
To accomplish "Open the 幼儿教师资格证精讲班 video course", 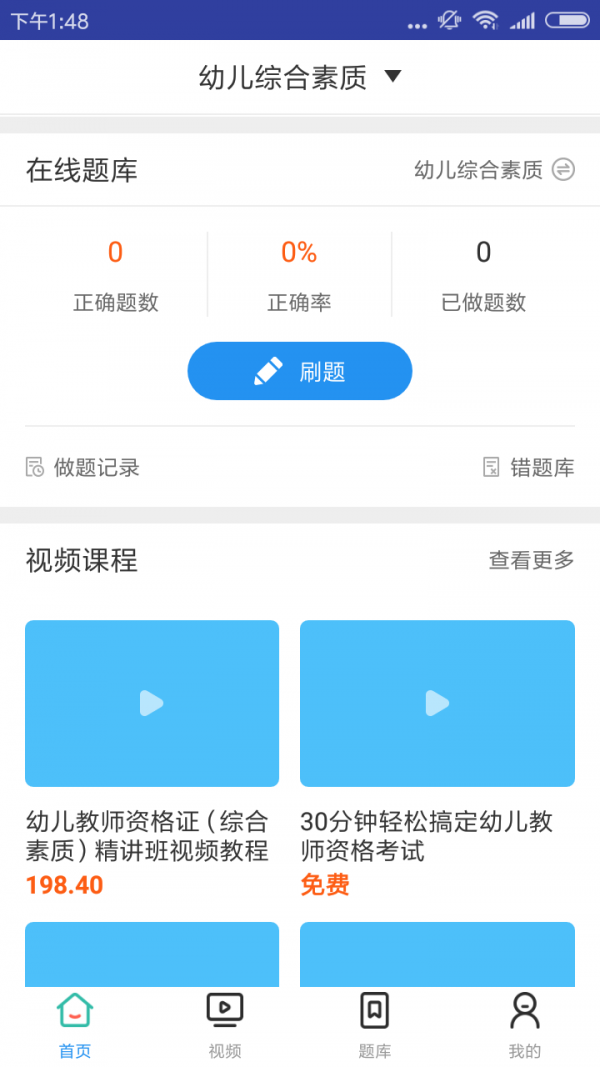I will pos(152,703).
